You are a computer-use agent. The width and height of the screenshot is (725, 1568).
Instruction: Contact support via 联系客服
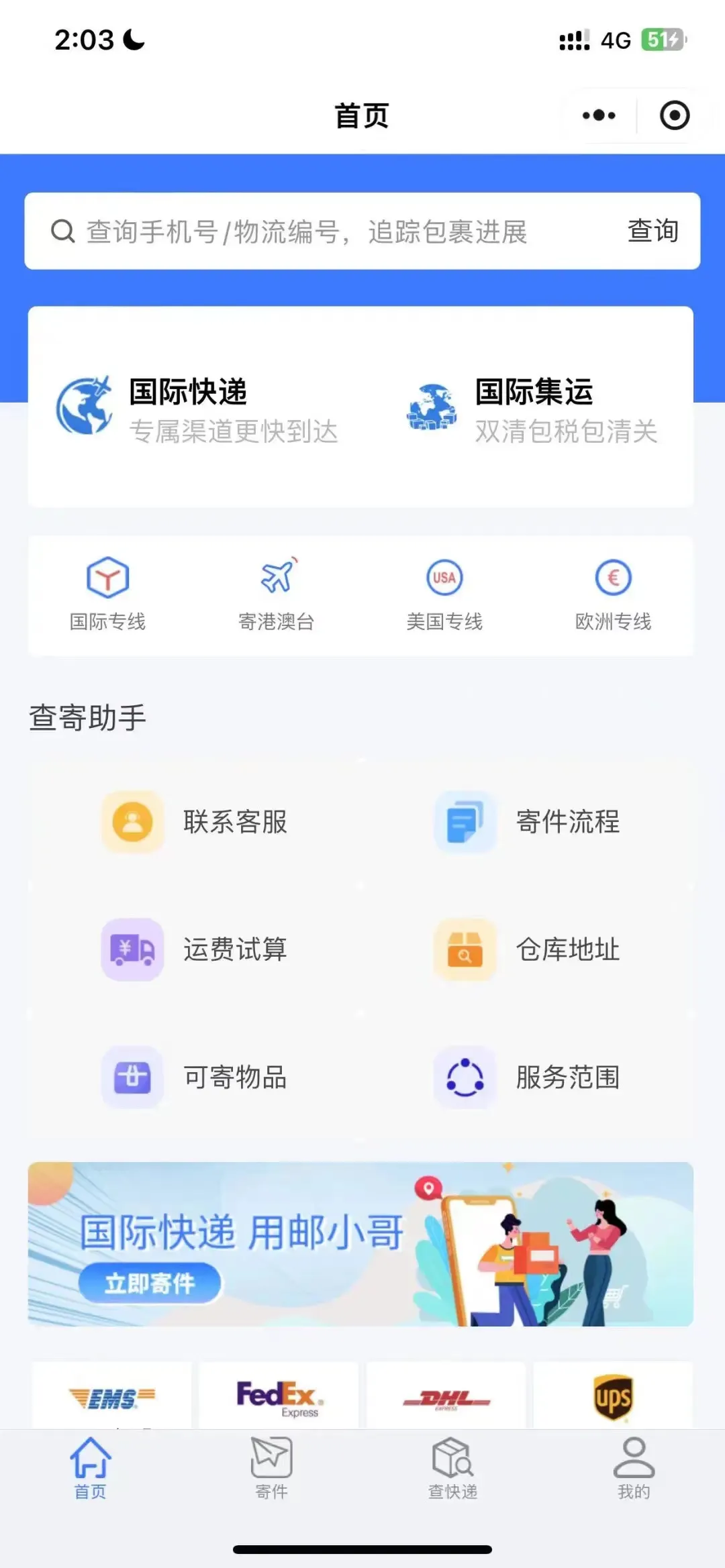(x=196, y=822)
